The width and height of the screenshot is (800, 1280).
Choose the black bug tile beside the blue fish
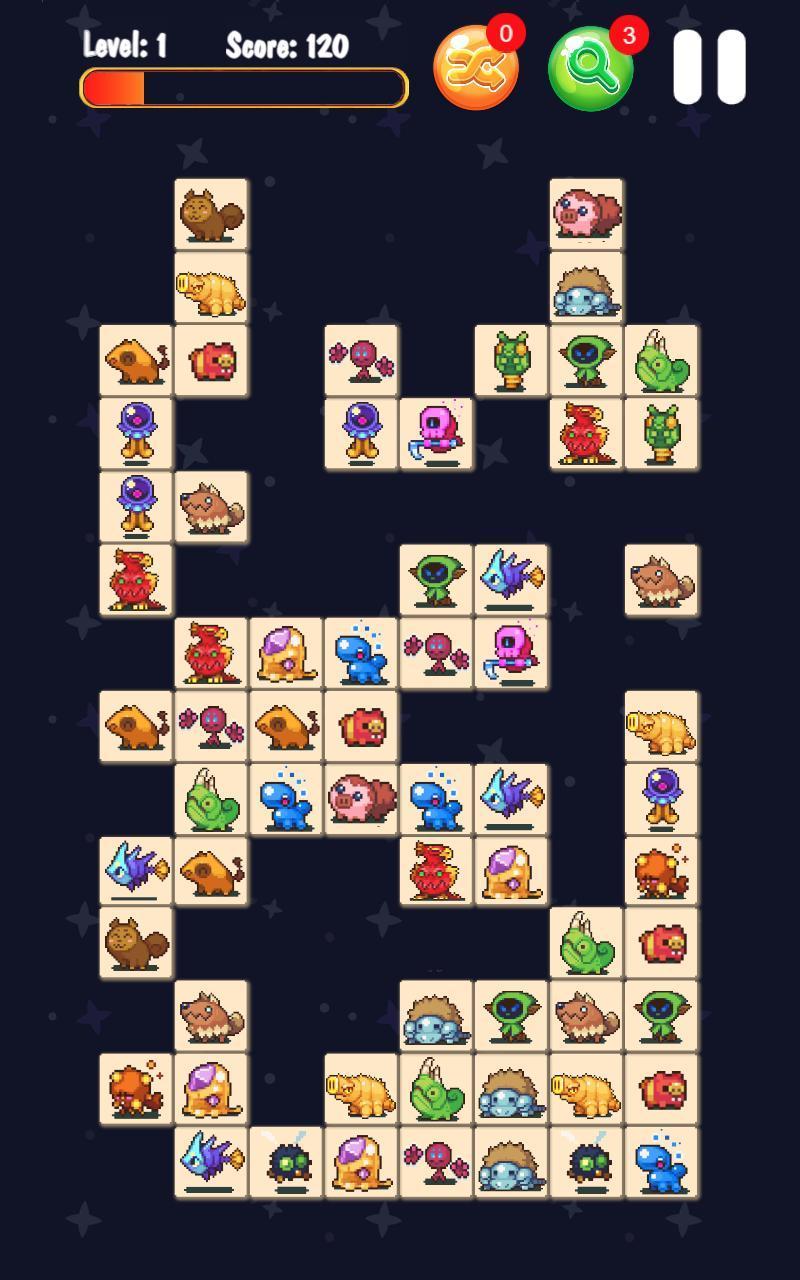(286, 1162)
